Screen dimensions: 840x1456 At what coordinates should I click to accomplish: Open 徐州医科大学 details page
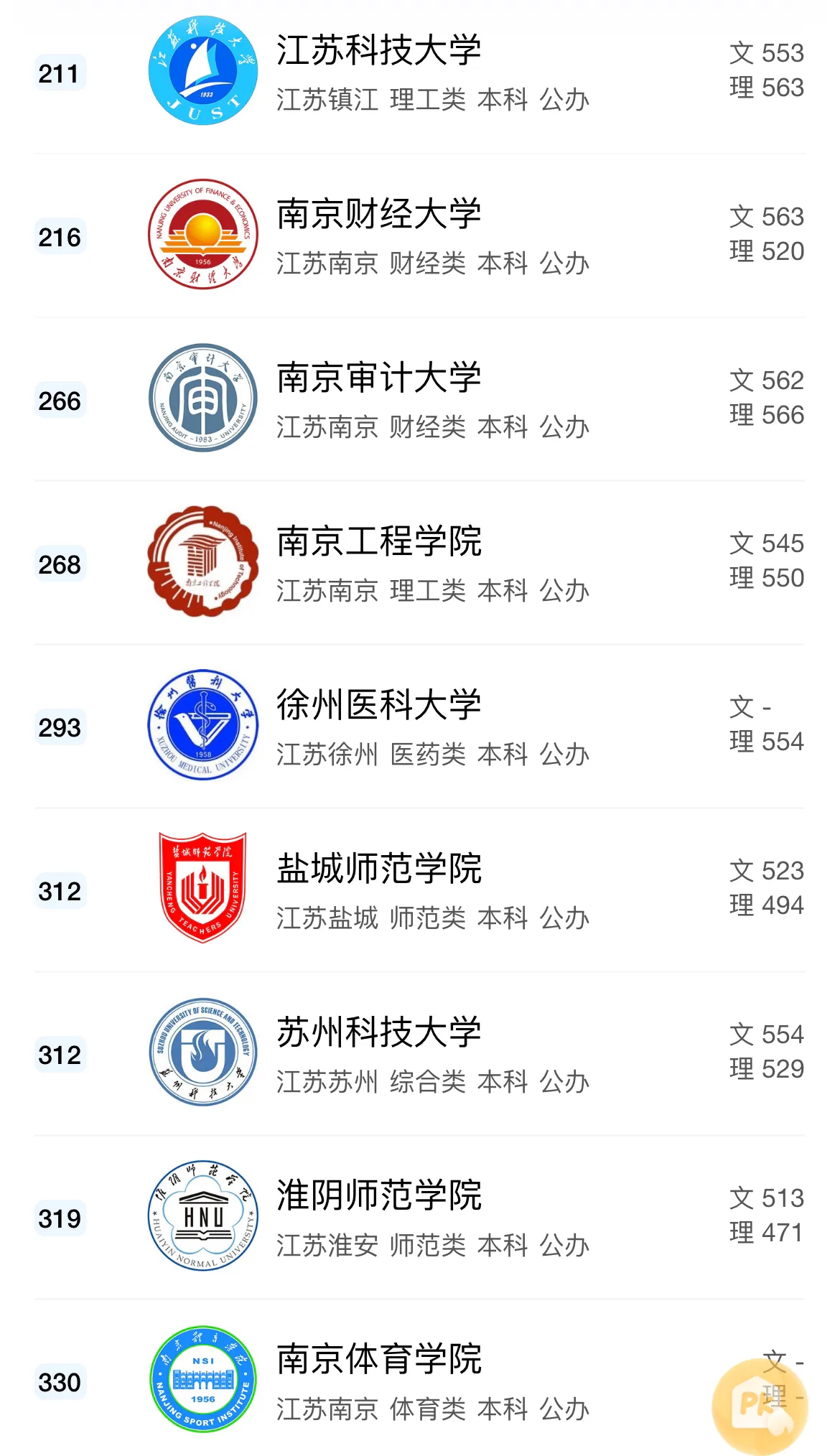pyautogui.click(x=379, y=706)
